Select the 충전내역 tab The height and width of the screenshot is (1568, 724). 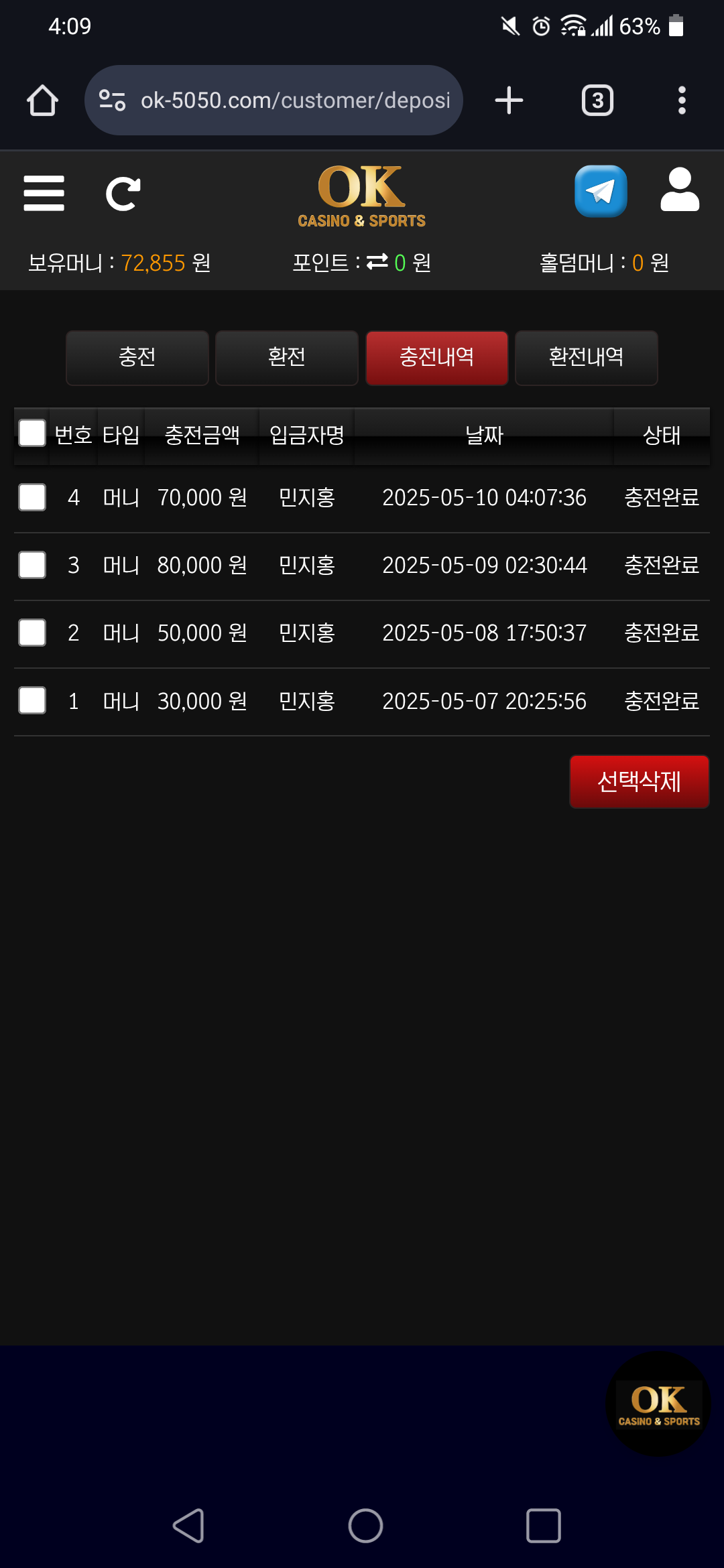tap(436, 357)
